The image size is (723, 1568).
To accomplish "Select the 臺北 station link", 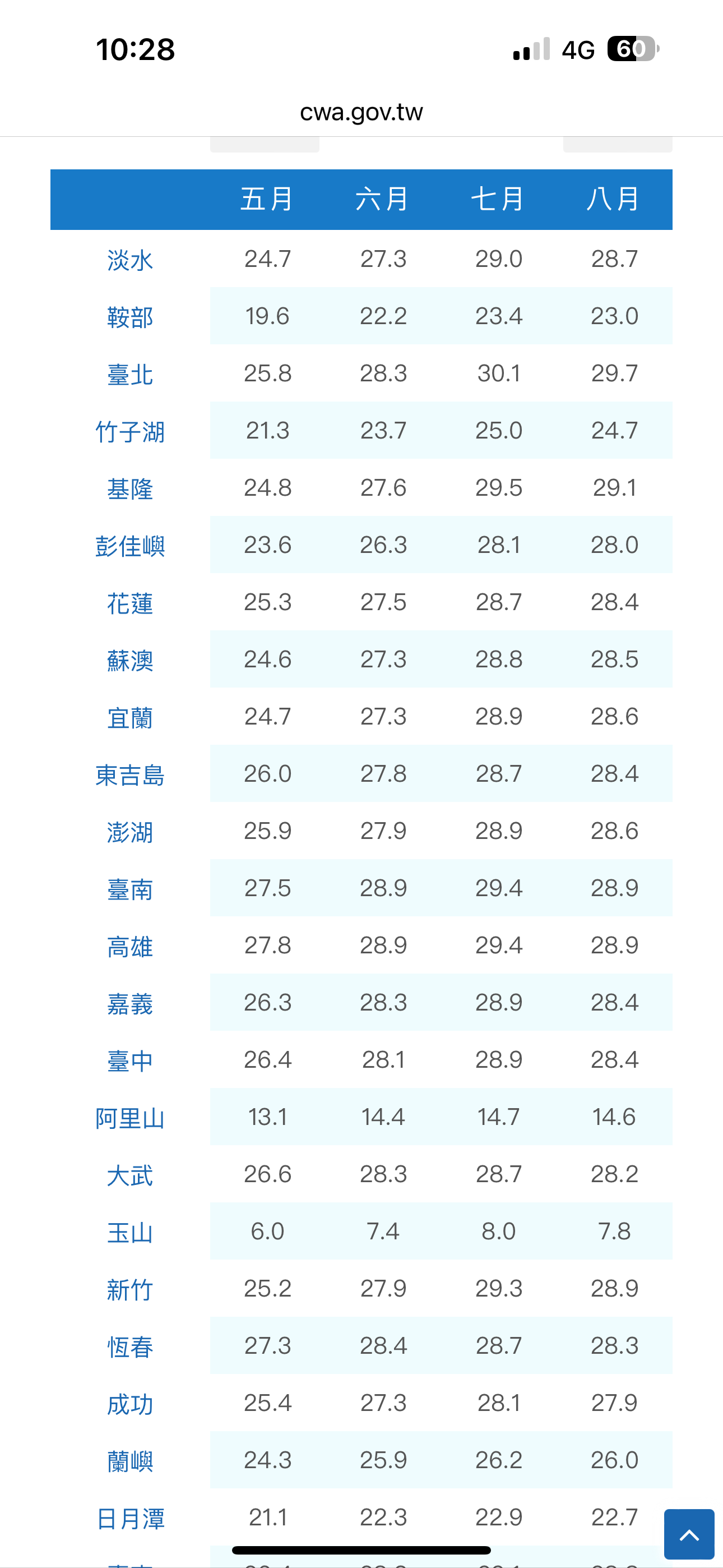I will coord(129,375).
